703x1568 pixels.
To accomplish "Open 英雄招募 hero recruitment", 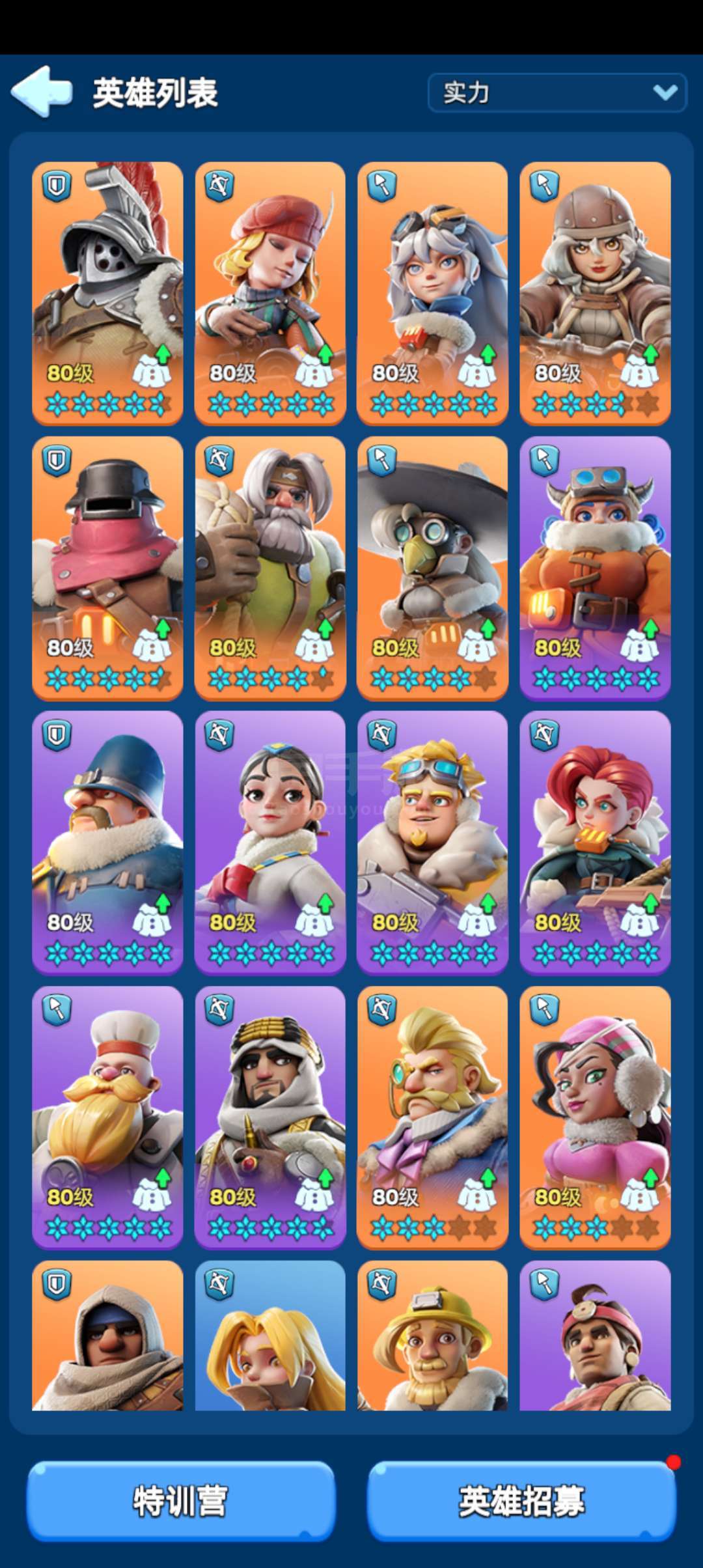I will [x=521, y=1501].
